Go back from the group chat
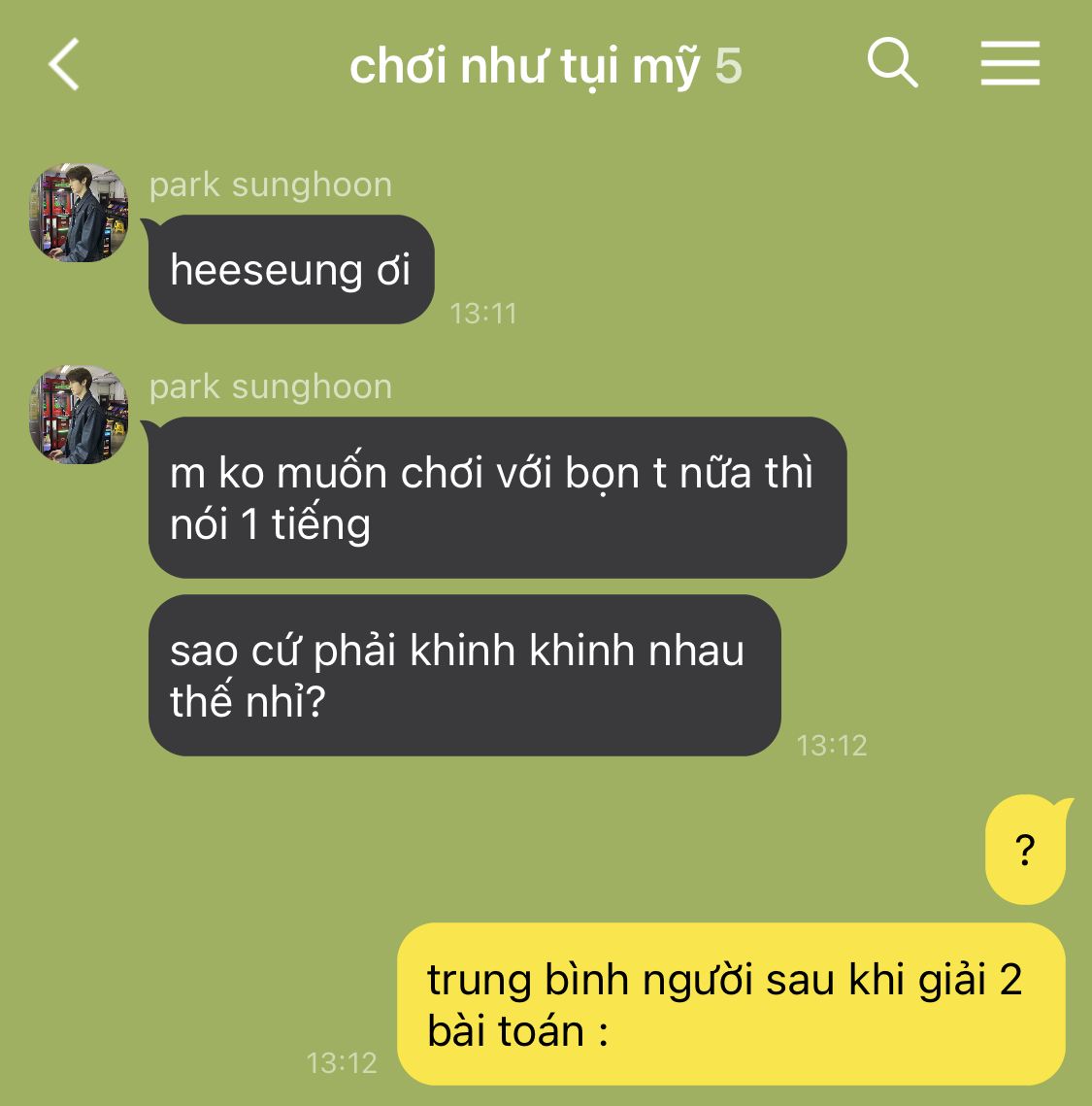1092x1106 pixels. click(64, 66)
